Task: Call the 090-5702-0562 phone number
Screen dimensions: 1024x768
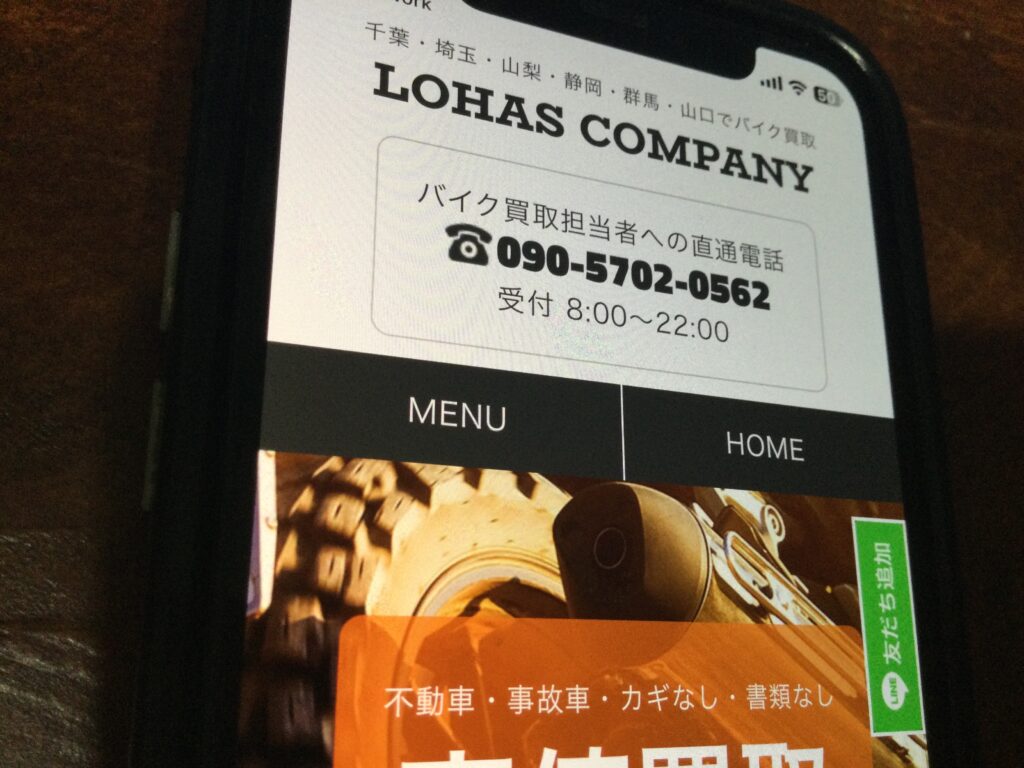Action: [x=632, y=273]
